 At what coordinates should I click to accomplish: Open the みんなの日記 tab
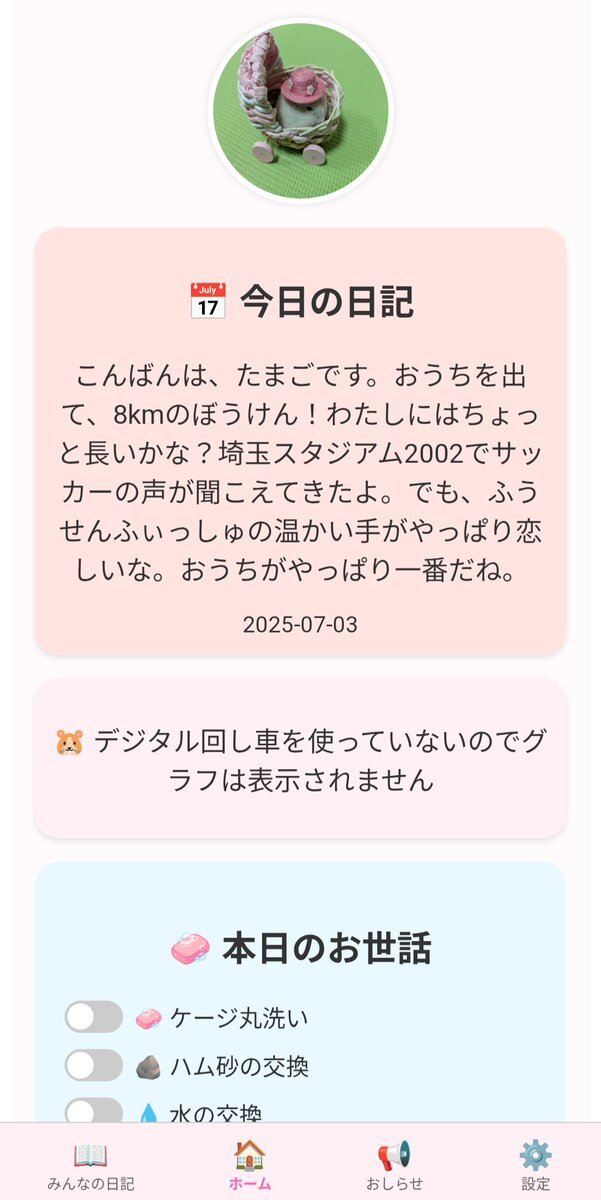click(x=90, y=1163)
